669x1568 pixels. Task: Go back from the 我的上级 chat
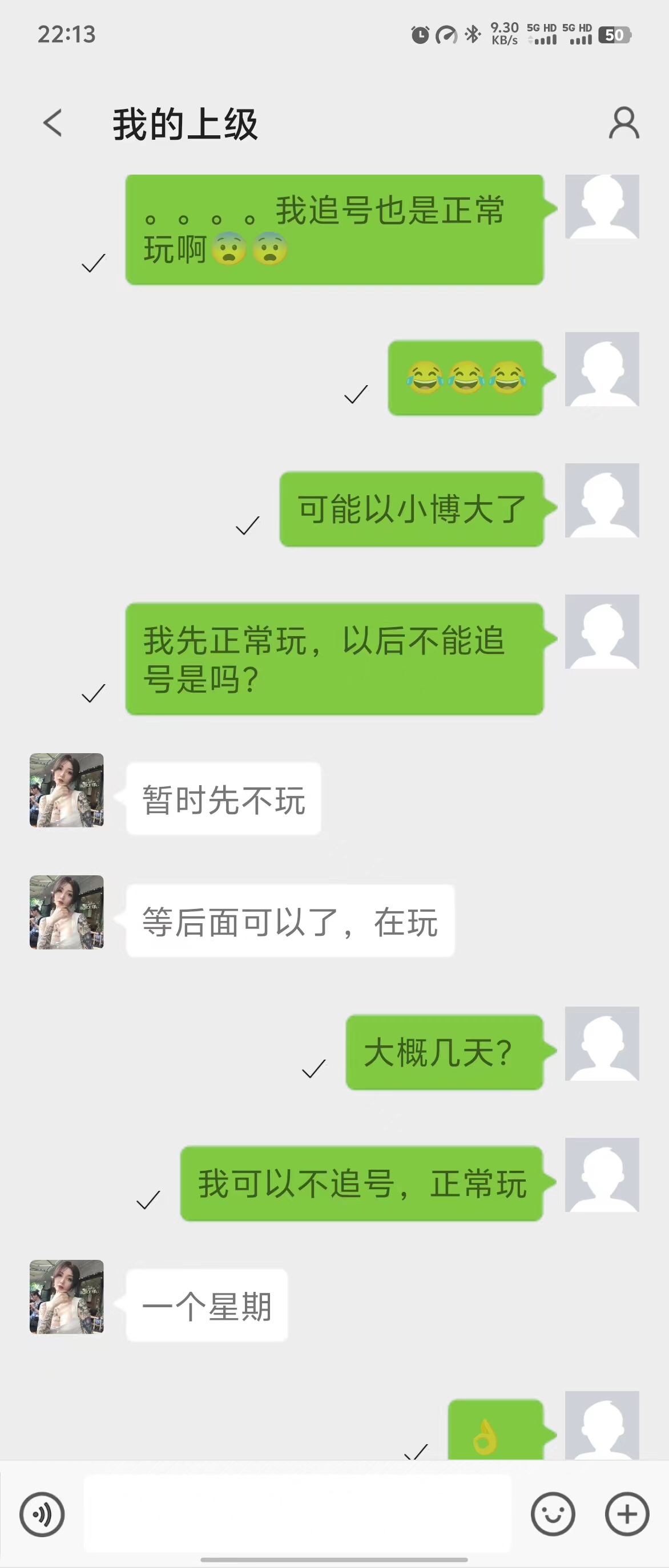pyautogui.click(x=53, y=123)
